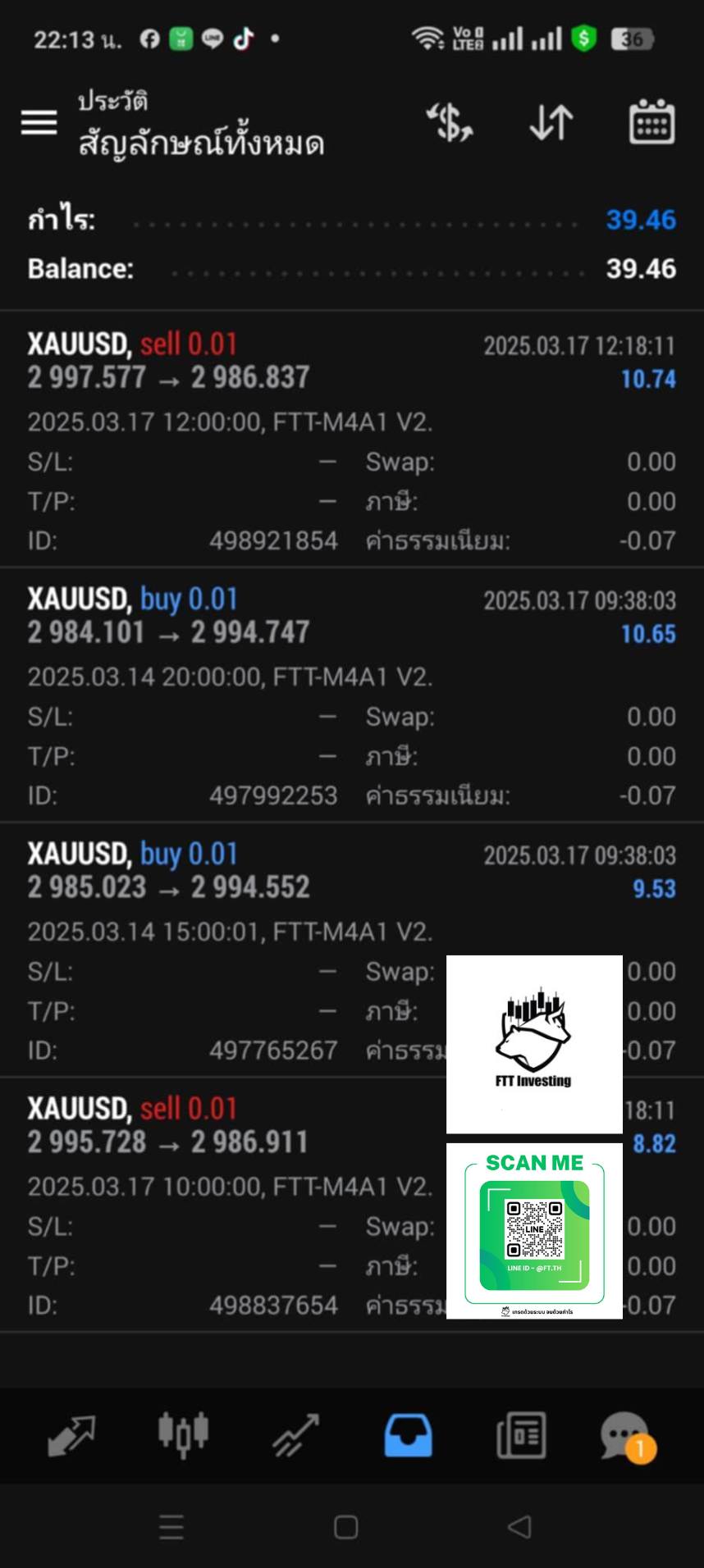
Task: Tap the system home button
Action: (x=346, y=1527)
